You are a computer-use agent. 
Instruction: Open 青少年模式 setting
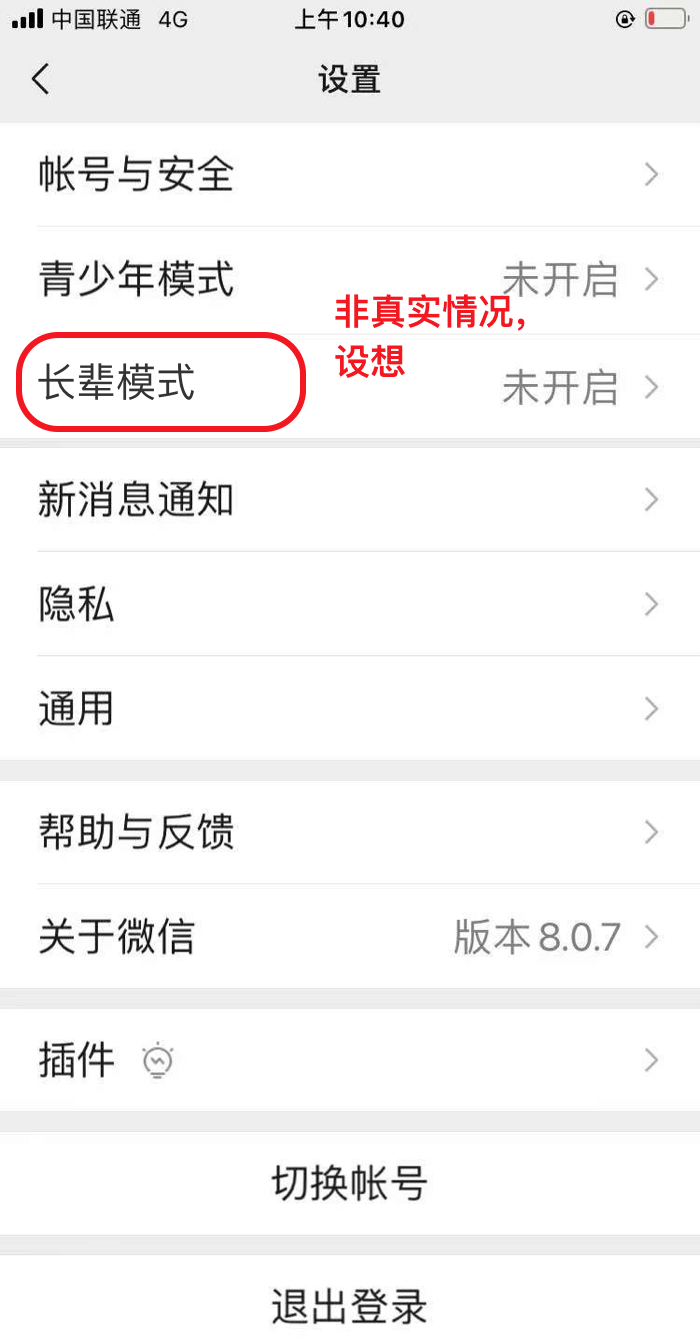[x=350, y=280]
